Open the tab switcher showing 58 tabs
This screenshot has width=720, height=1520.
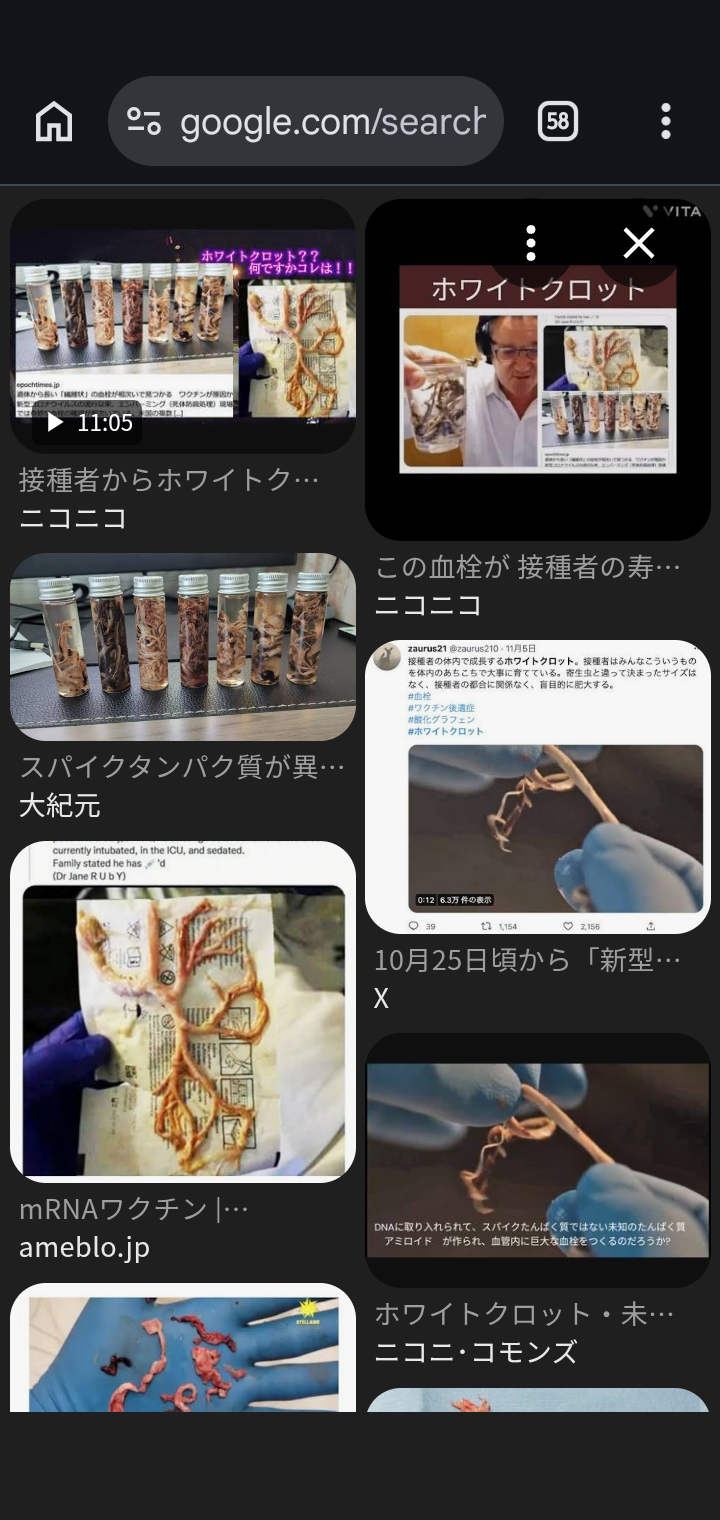558,122
